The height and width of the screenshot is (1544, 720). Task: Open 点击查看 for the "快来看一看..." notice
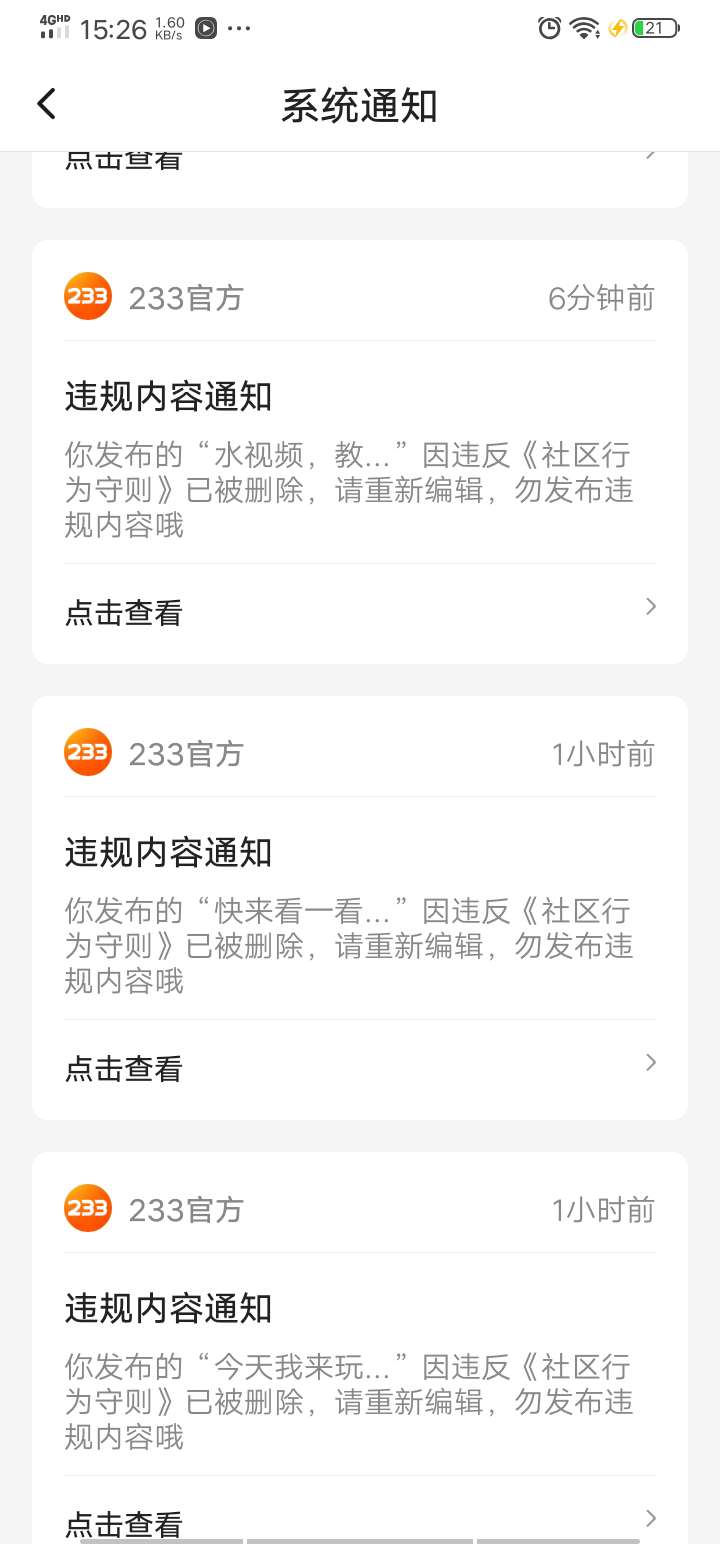pyautogui.click(x=360, y=1068)
